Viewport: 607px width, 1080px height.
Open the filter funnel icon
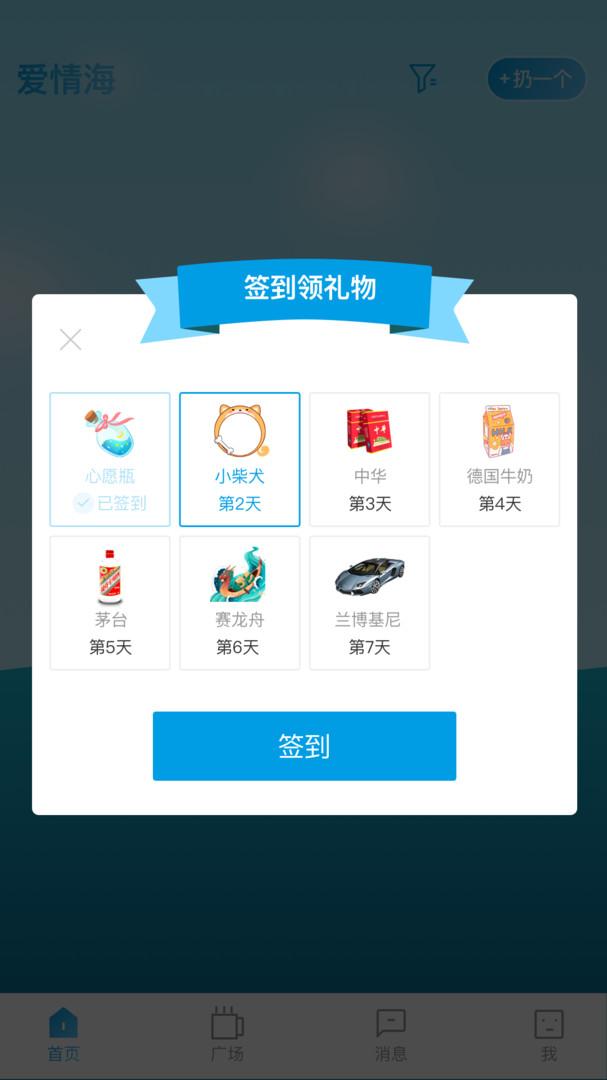click(423, 78)
